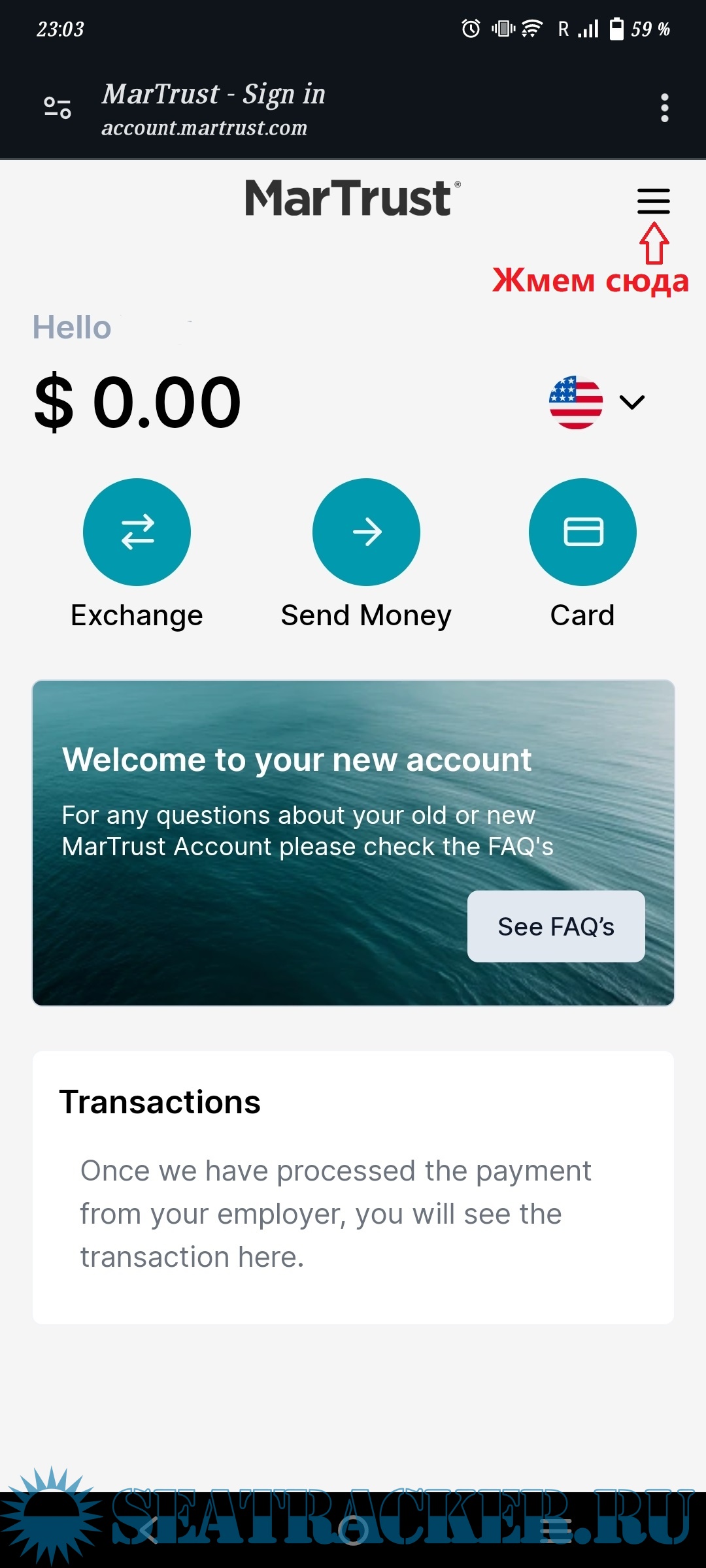Go back using system navigation
The width and height of the screenshot is (706, 1568).
149,1530
